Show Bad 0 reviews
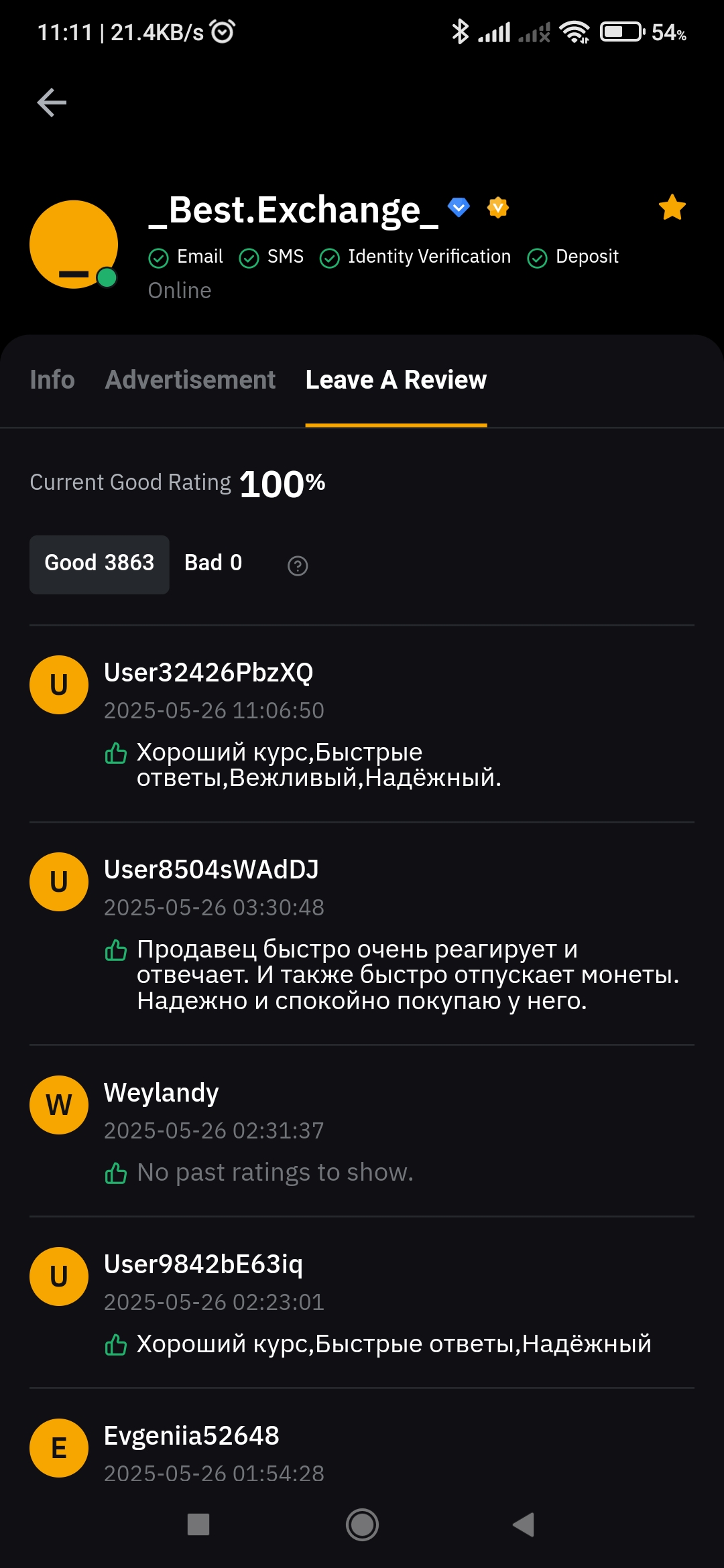 tap(213, 564)
